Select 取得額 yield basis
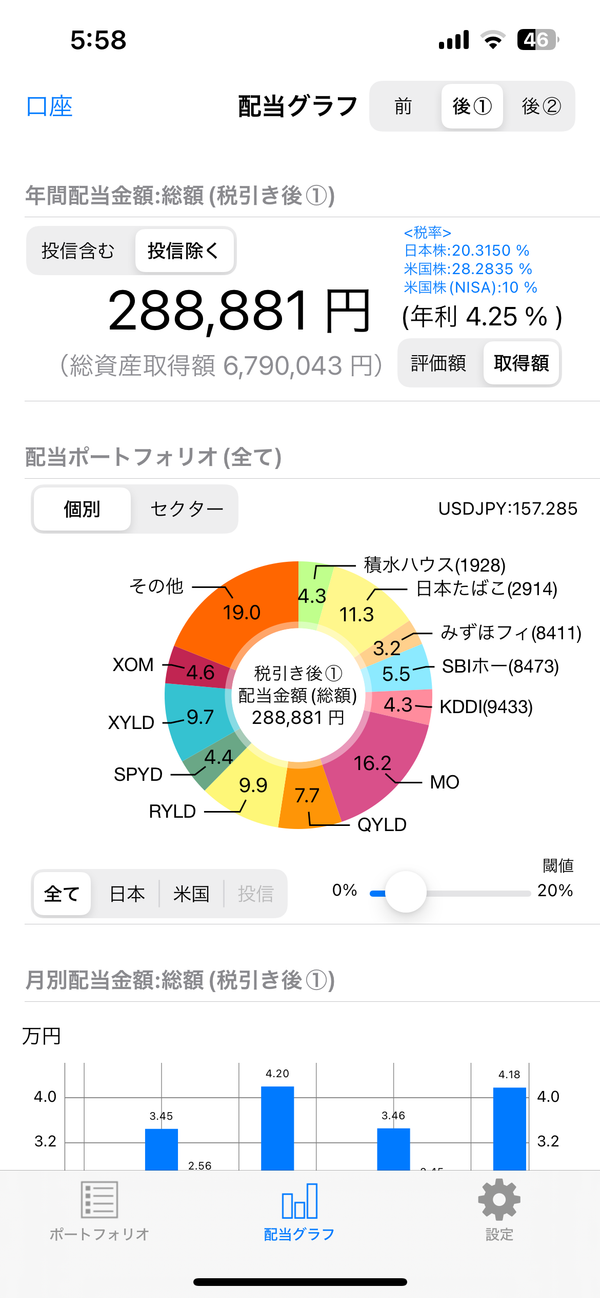This screenshot has width=600, height=1298. (521, 363)
